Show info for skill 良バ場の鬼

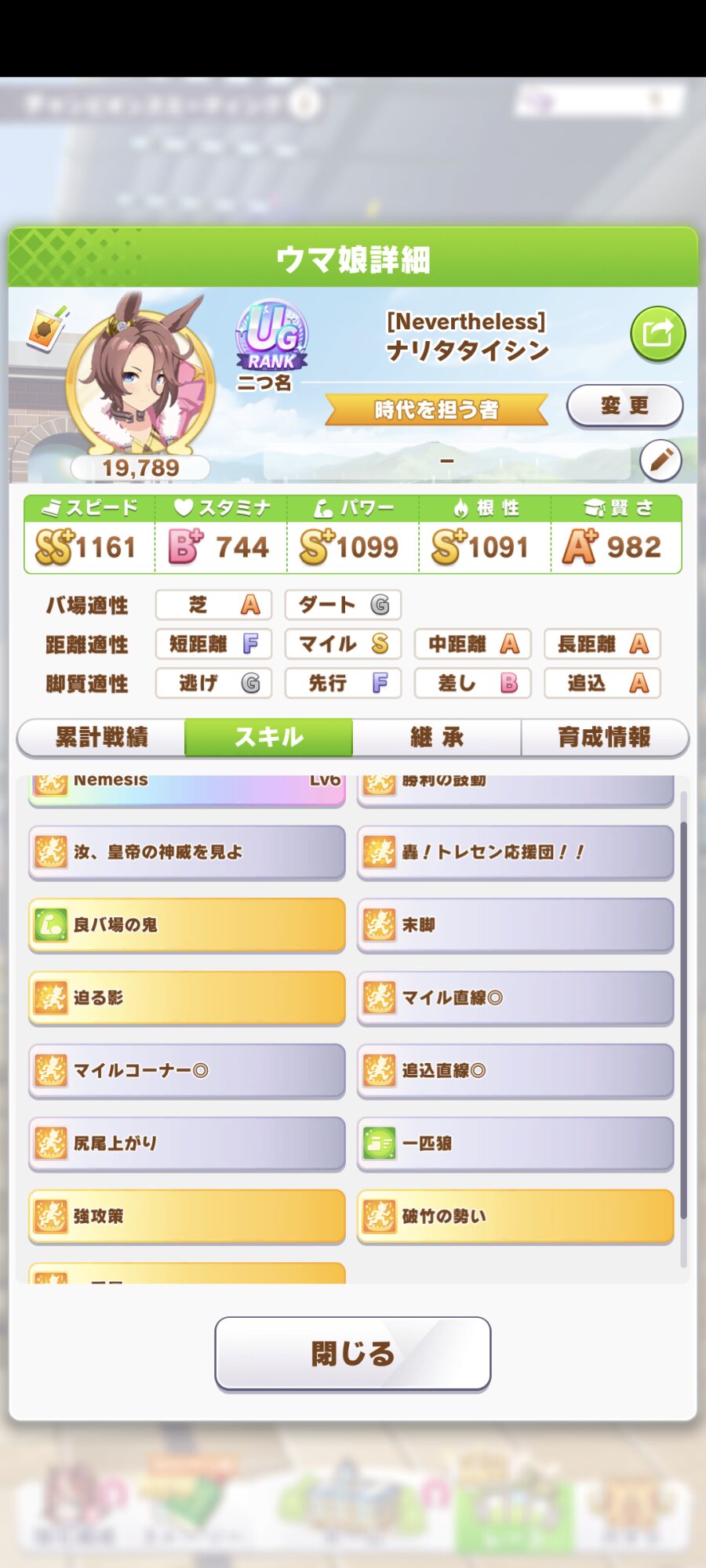point(187,924)
